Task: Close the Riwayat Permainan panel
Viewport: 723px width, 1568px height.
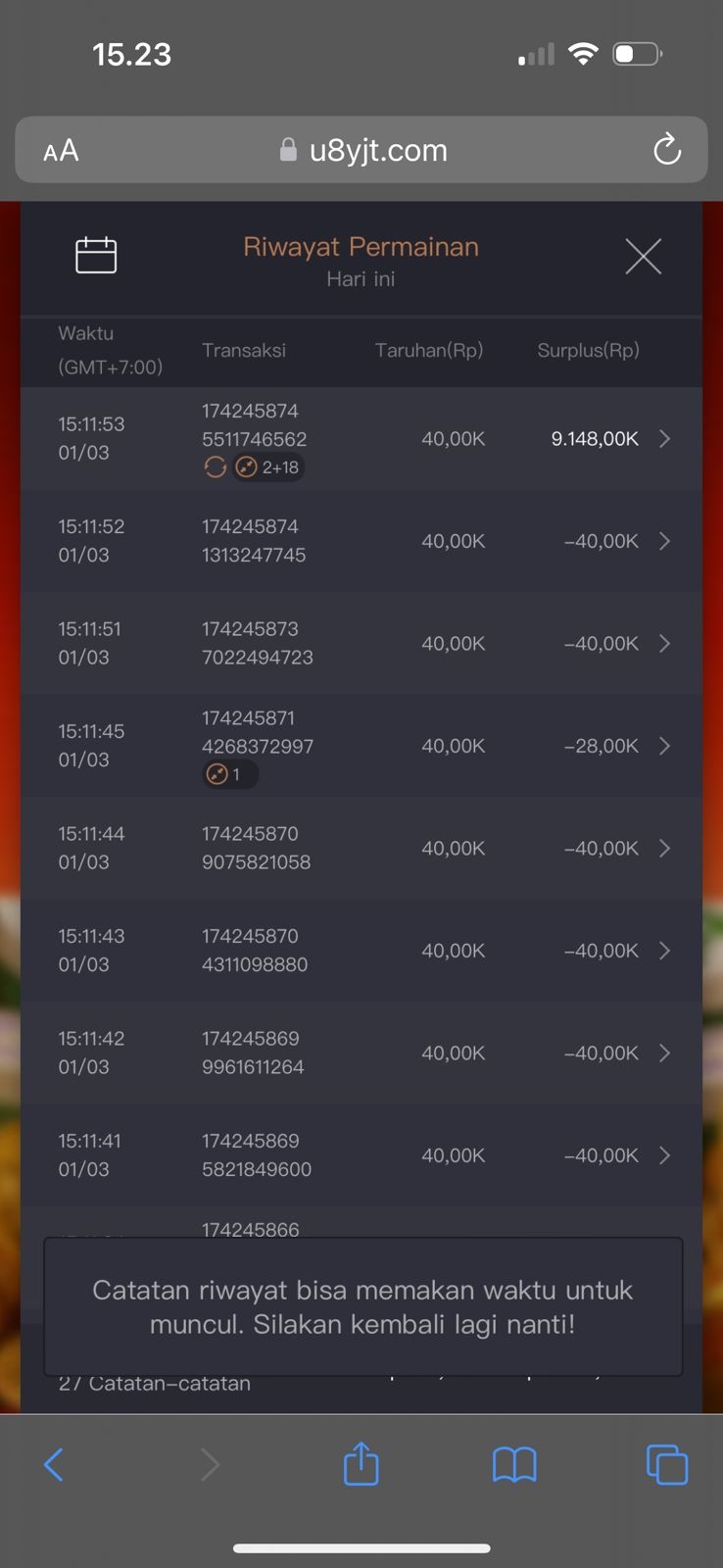Action: 643,257
